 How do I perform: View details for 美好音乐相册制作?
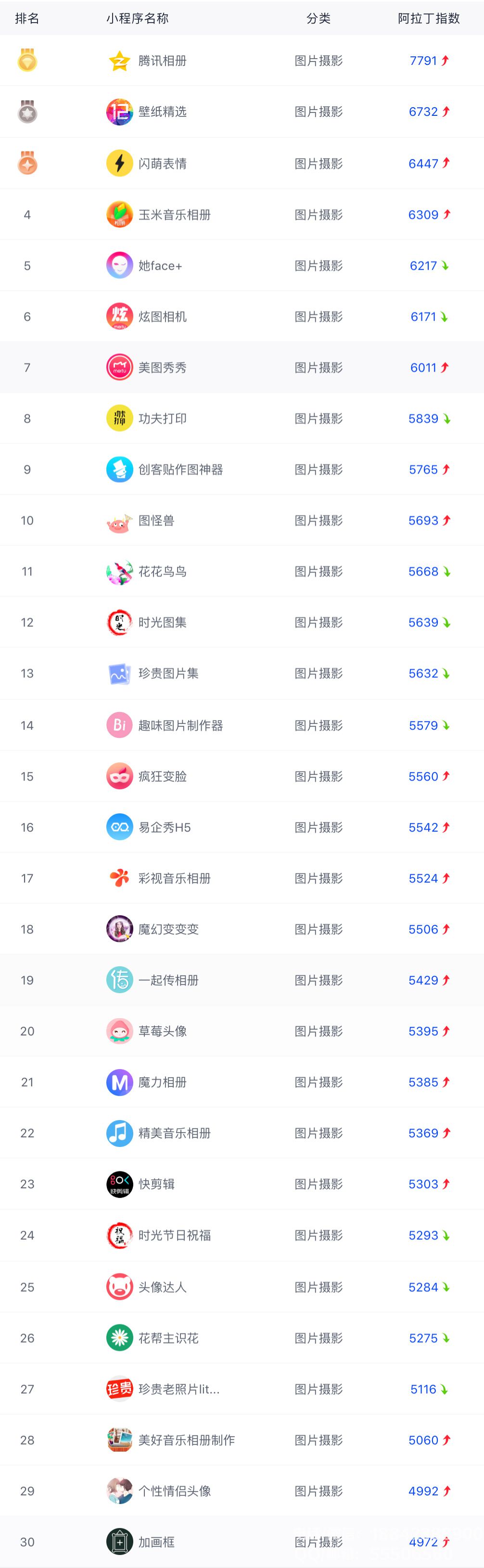pyautogui.click(x=187, y=1441)
